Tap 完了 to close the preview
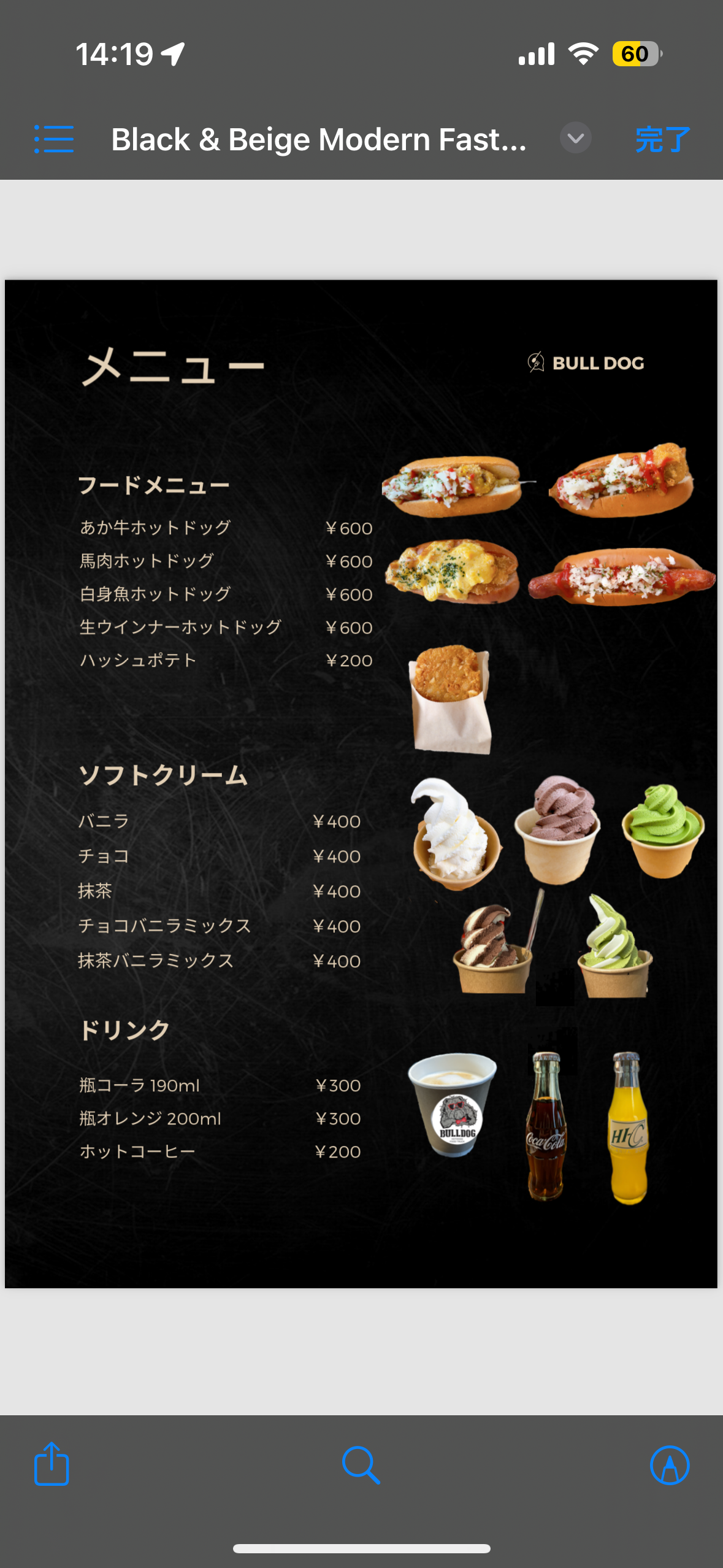The width and height of the screenshot is (723, 1568). (x=662, y=140)
